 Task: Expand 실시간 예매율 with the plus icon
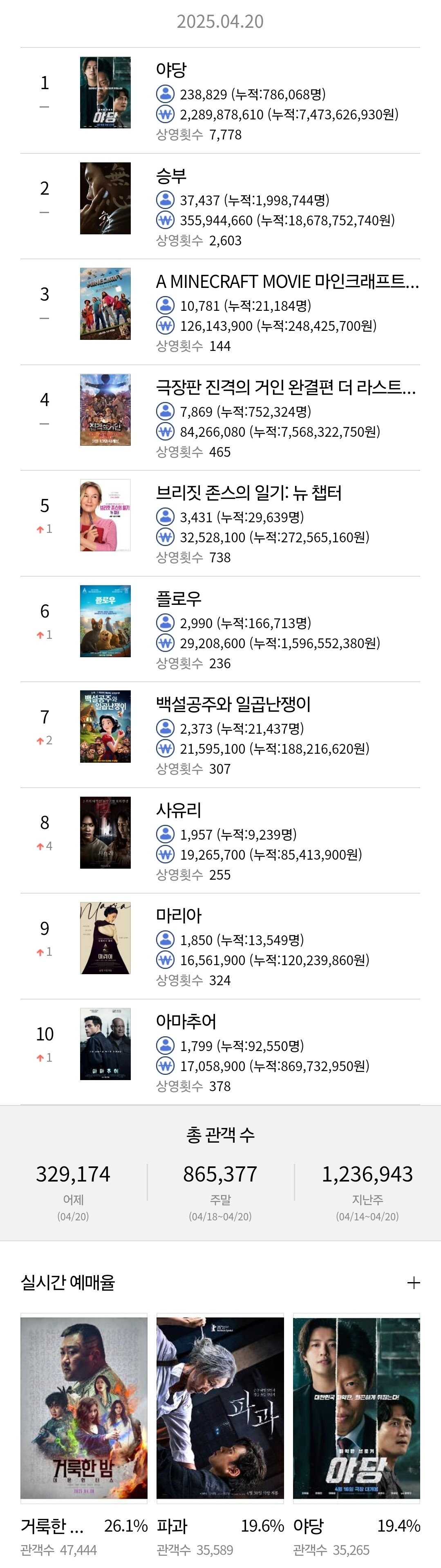[x=414, y=1283]
